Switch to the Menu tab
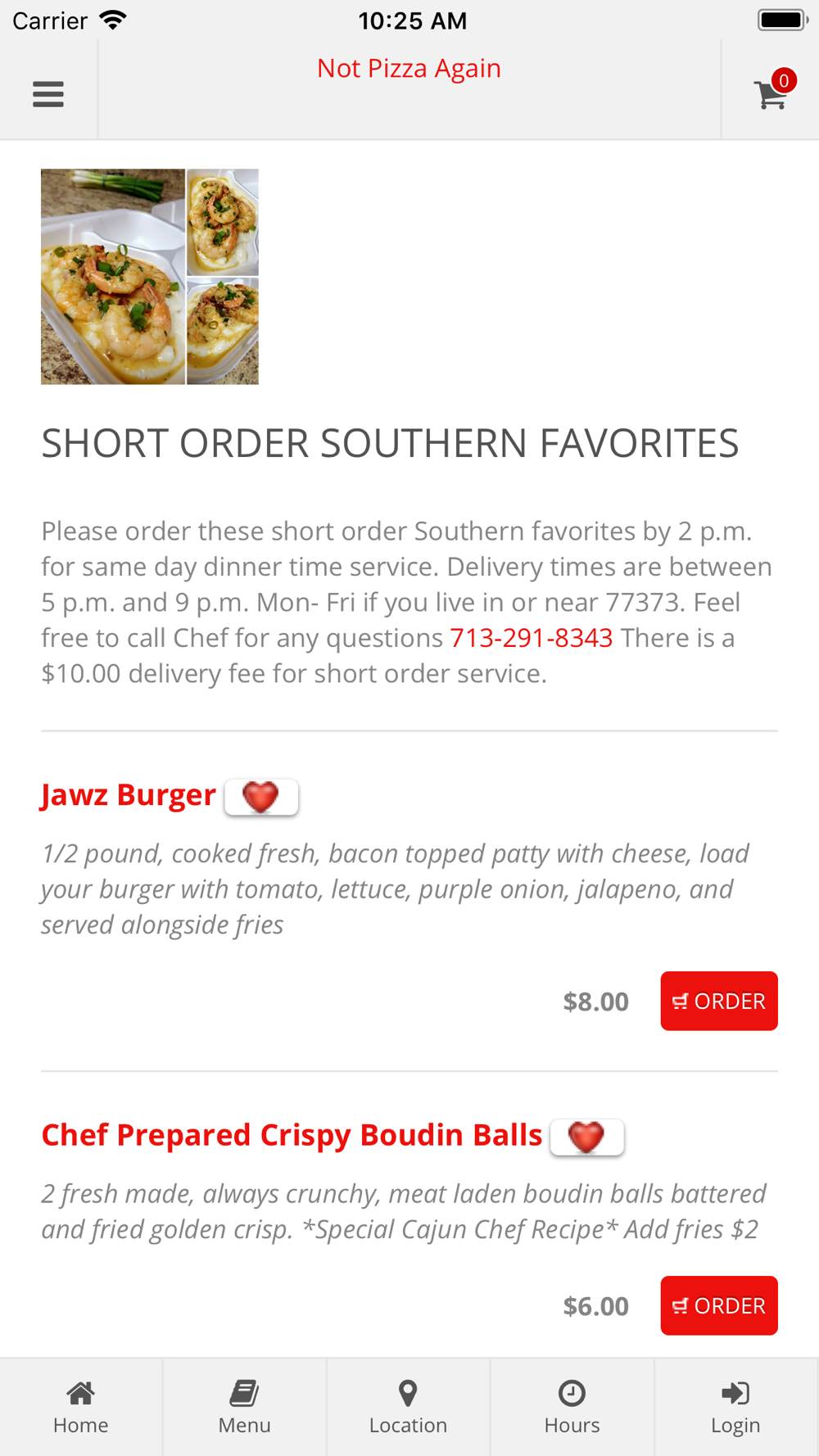 pyautogui.click(x=245, y=1407)
